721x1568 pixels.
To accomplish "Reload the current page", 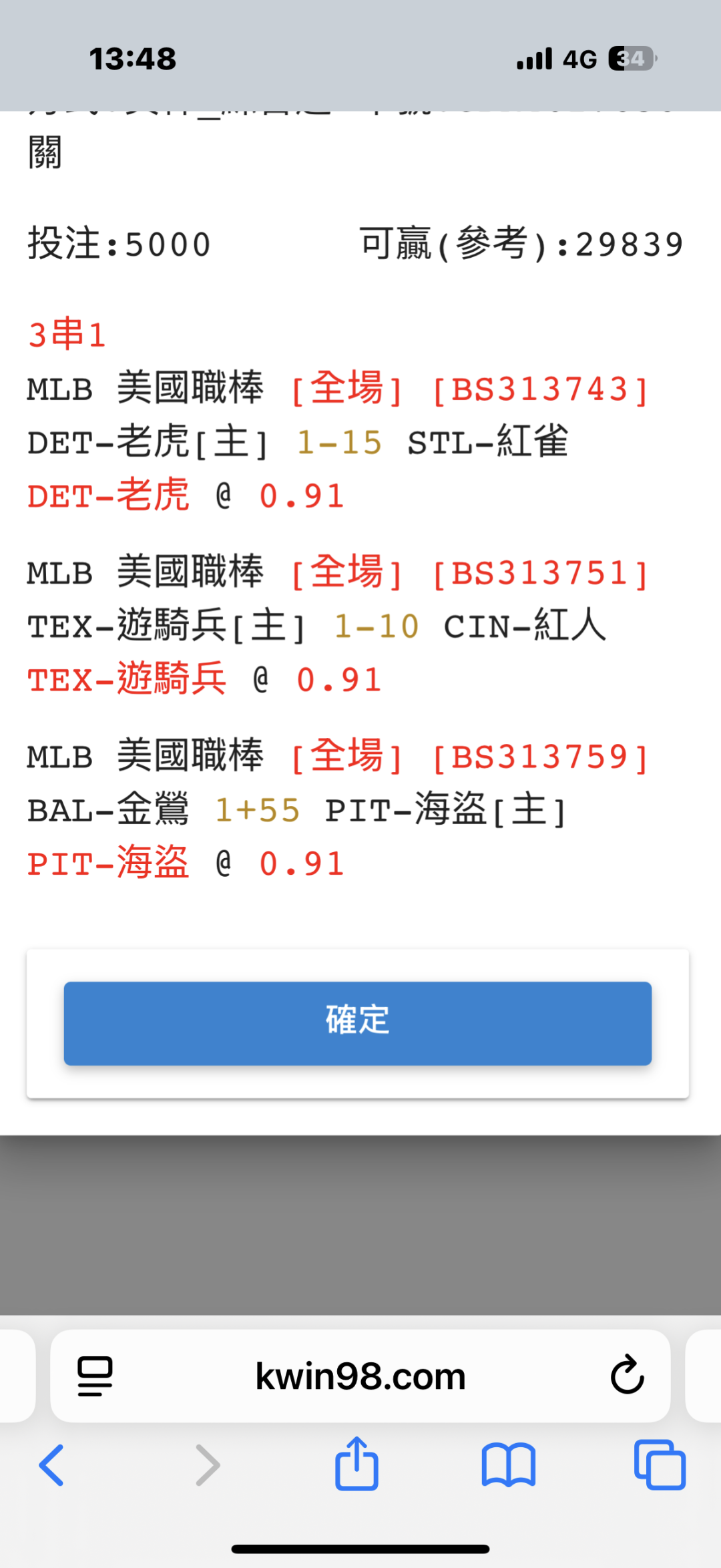I will click(627, 1376).
